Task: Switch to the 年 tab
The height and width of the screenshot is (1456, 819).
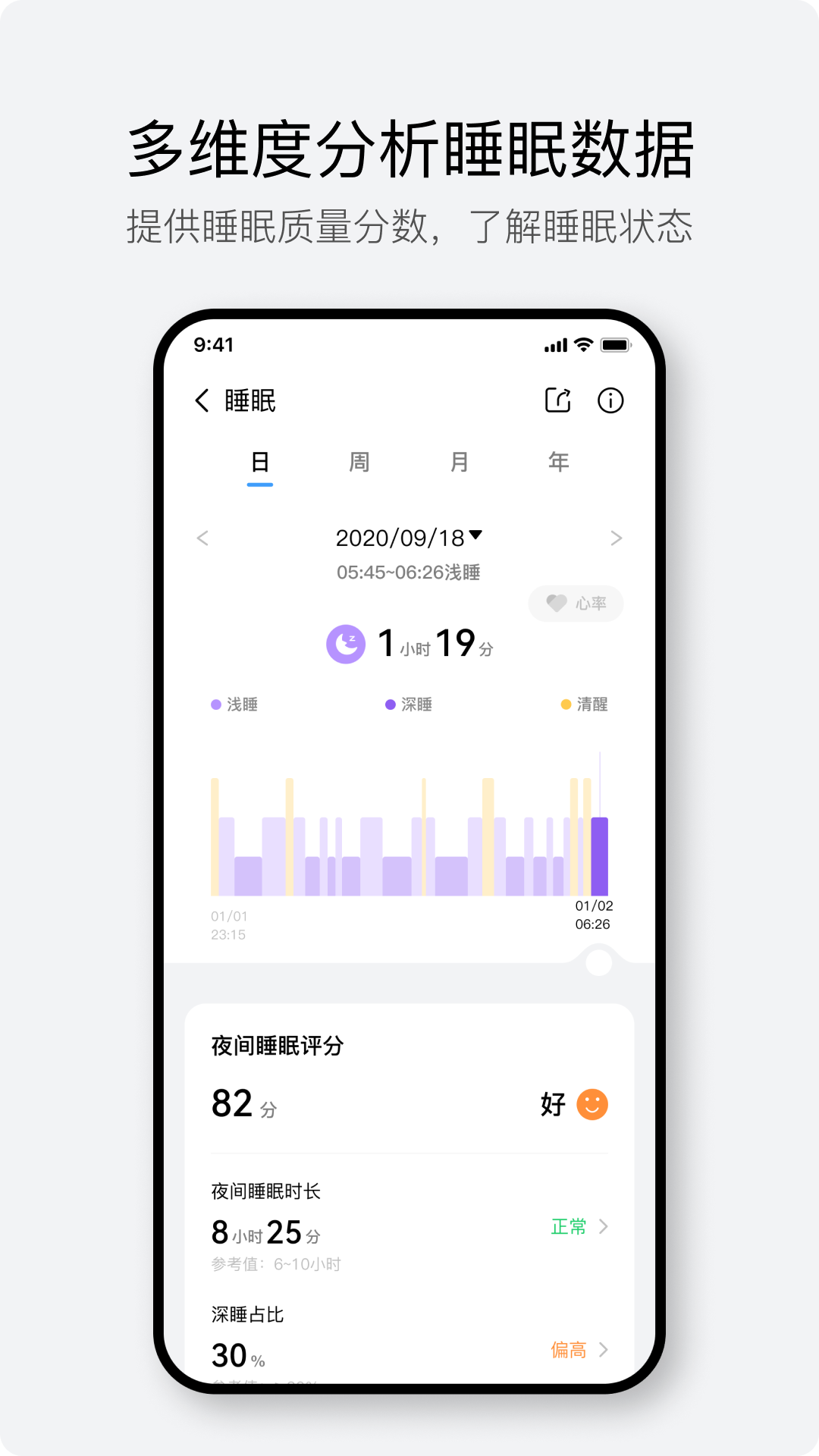Action: 558,461
